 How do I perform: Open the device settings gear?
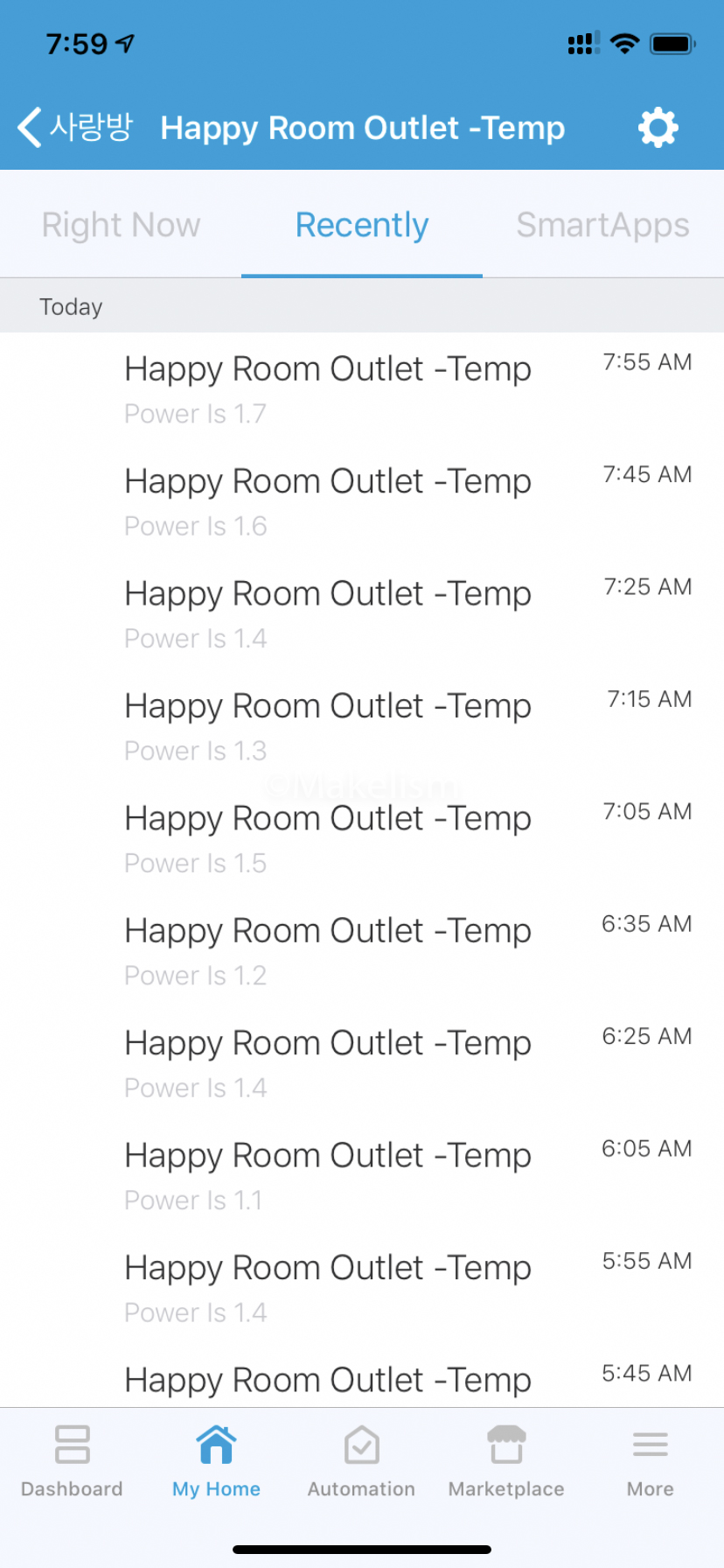tap(658, 128)
